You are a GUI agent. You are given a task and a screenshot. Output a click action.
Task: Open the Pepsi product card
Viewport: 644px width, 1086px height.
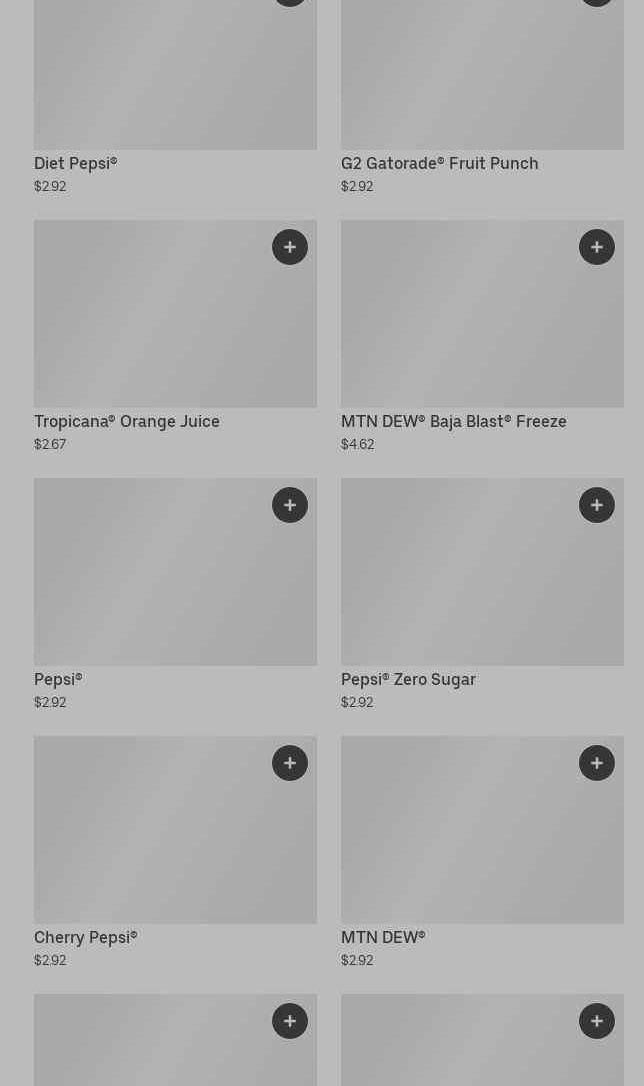[x=175, y=594]
